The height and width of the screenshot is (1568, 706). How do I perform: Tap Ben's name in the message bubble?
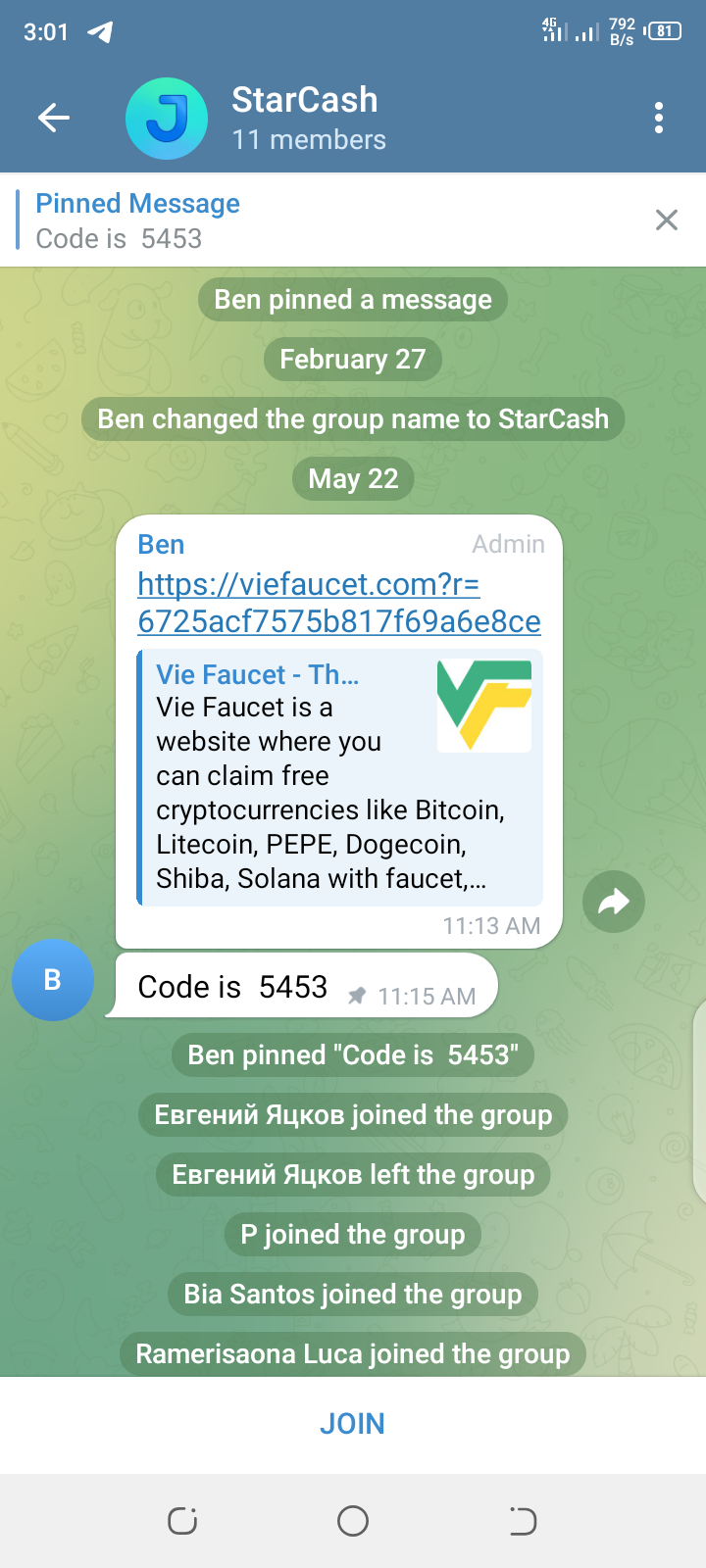(x=161, y=544)
